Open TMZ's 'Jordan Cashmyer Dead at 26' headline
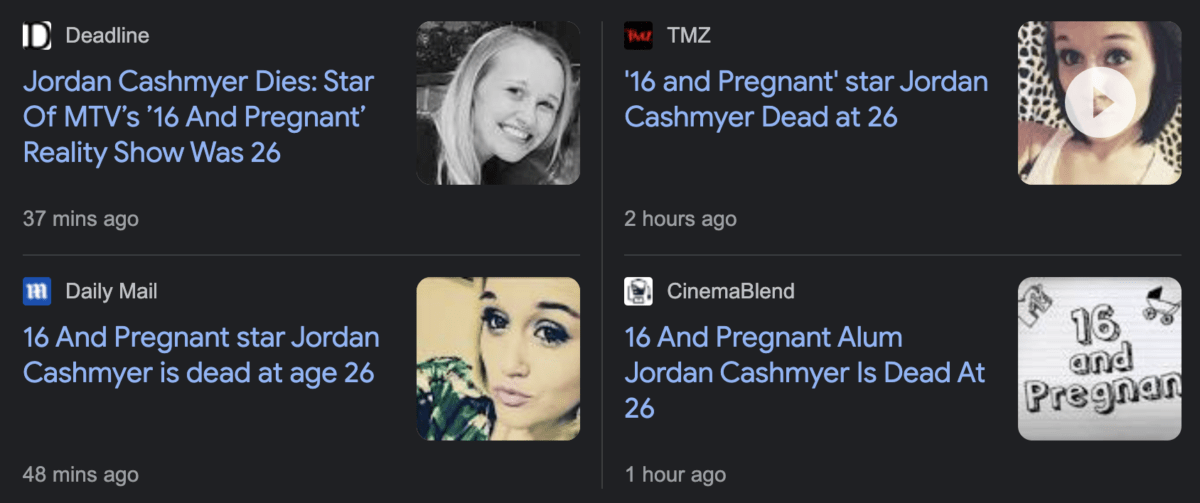The image size is (1200, 503). 805,99
